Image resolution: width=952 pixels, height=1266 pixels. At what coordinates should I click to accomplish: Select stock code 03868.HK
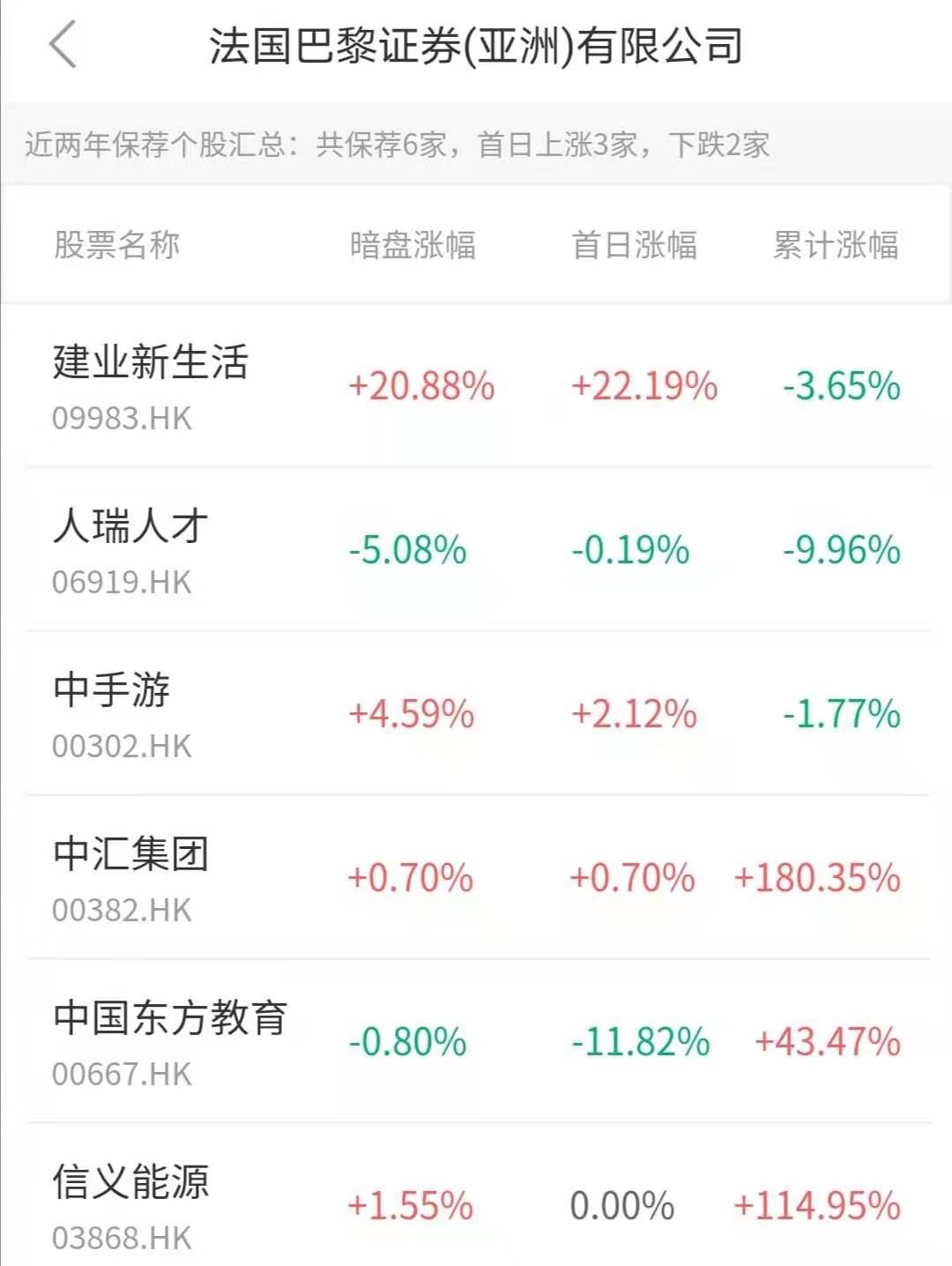(119, 1238)
